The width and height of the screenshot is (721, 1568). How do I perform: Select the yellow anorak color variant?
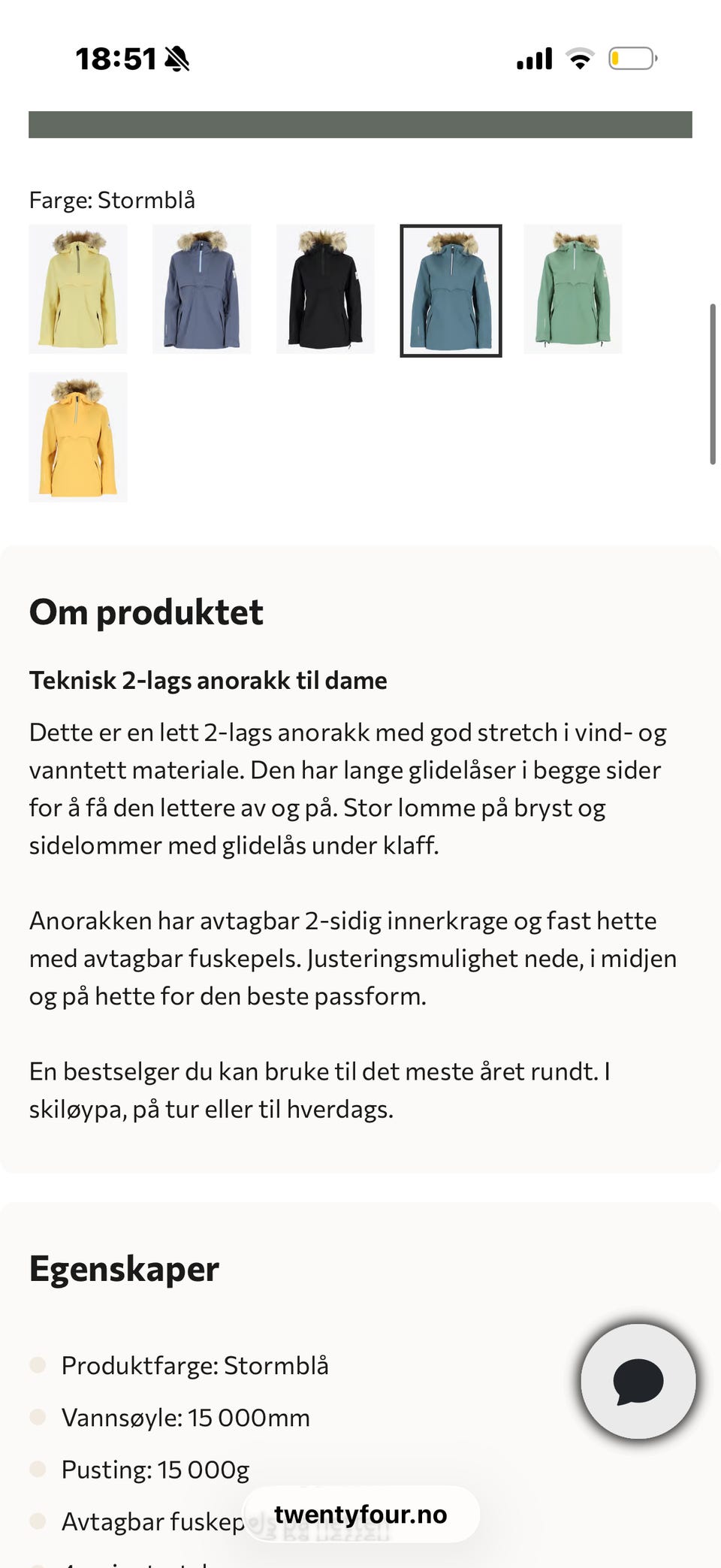pyautogui.click(x=78, y=289)
